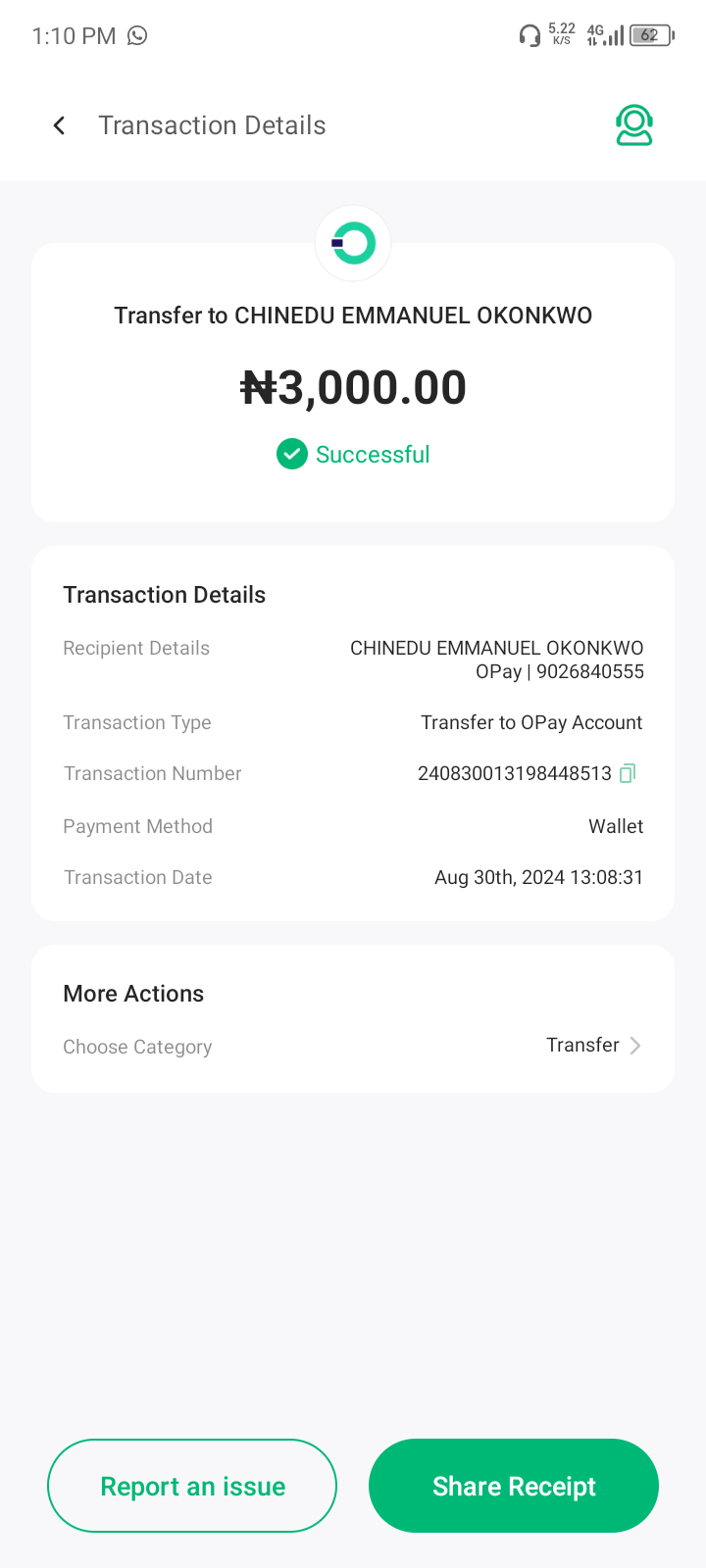Share the transaction receipt
Viewport: 706px width, 1568px height.
(514, 1486)
